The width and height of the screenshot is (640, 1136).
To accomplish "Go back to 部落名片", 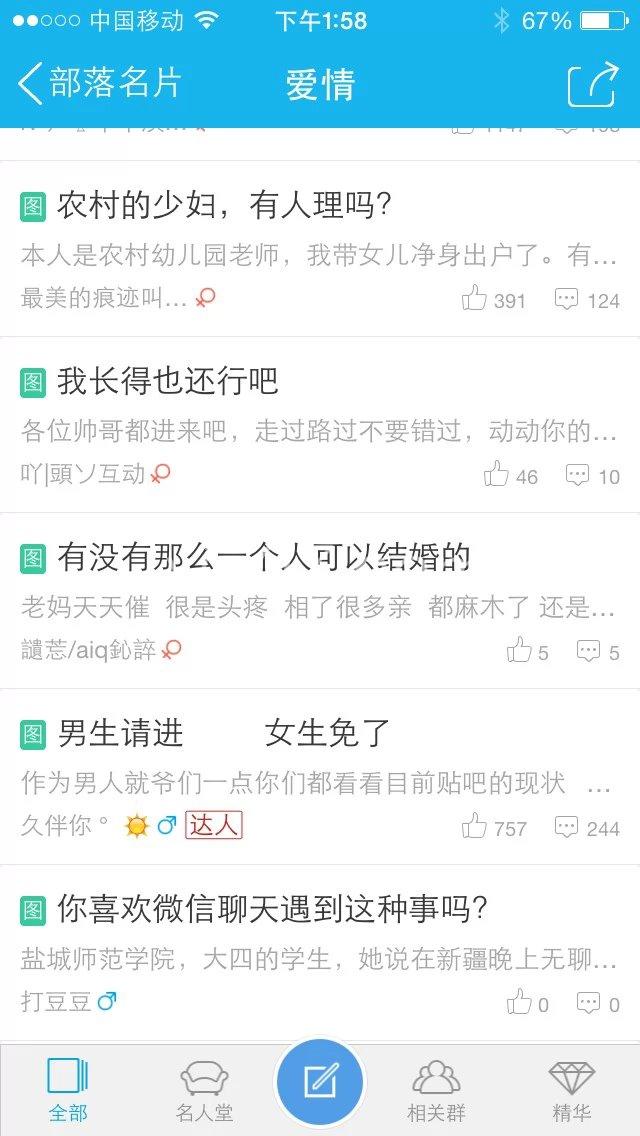I will click(98, 84).
